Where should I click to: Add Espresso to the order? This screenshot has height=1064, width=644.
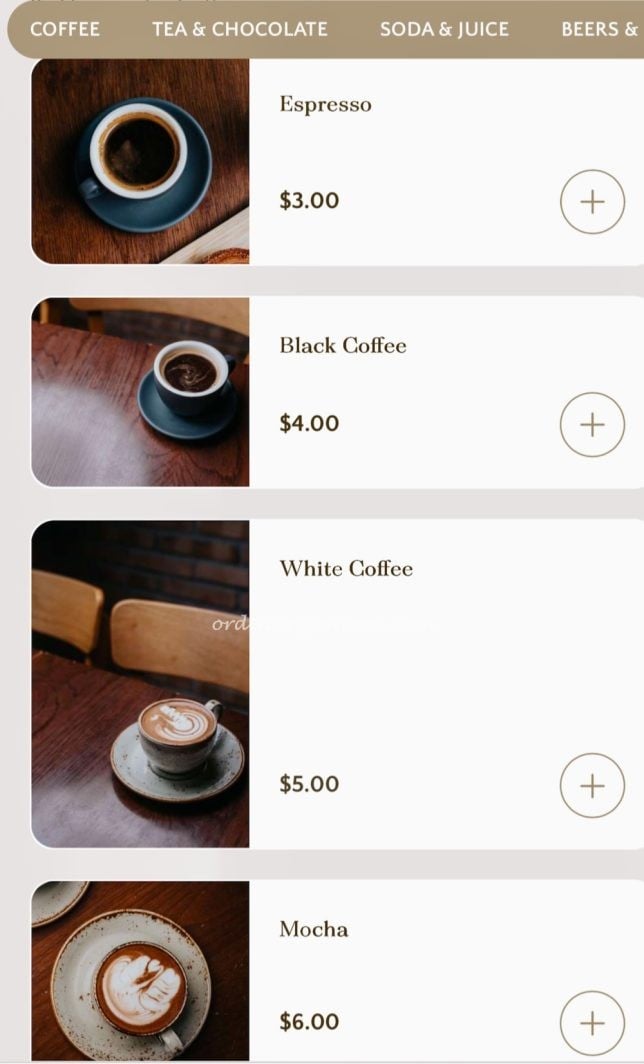point(592,202)
